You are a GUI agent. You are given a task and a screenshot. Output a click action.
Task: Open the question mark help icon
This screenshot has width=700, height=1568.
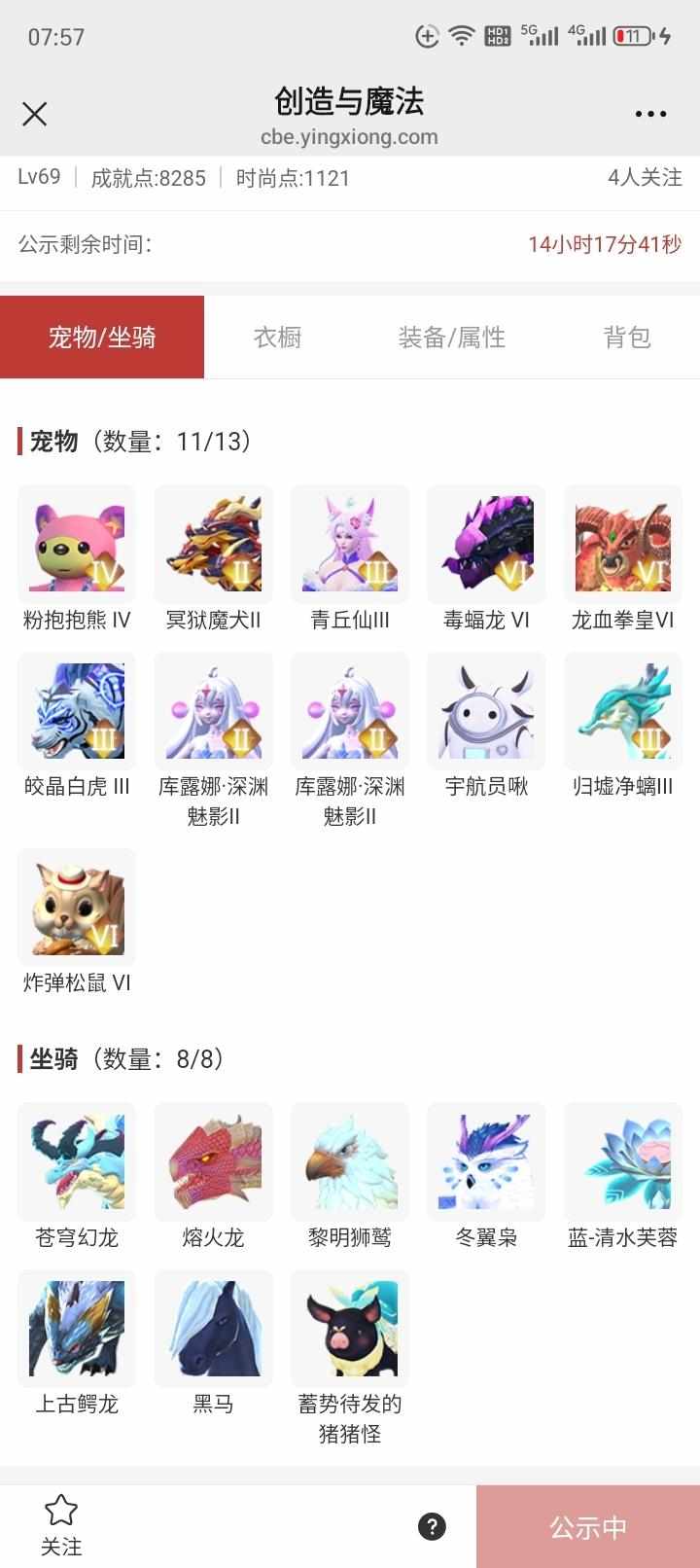pos(432,1526)
